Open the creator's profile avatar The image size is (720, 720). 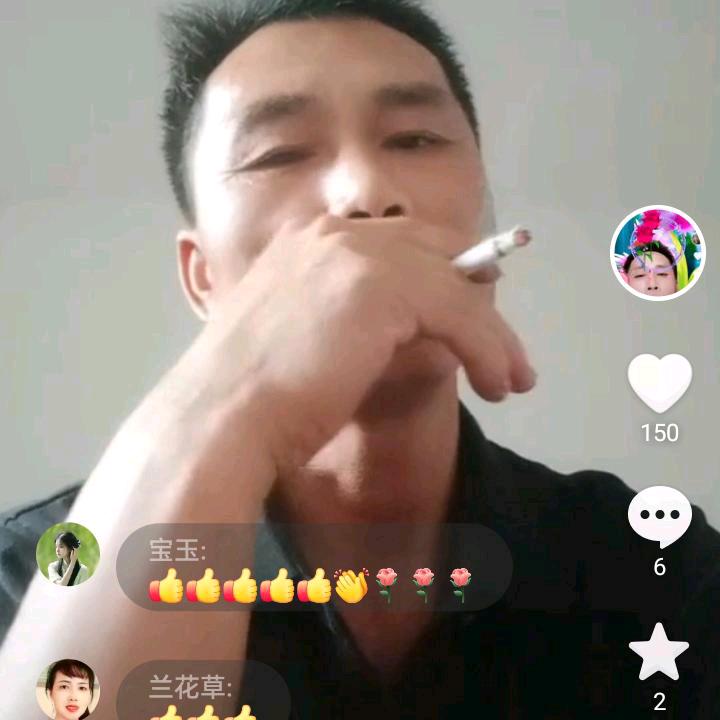pos(658,253)
